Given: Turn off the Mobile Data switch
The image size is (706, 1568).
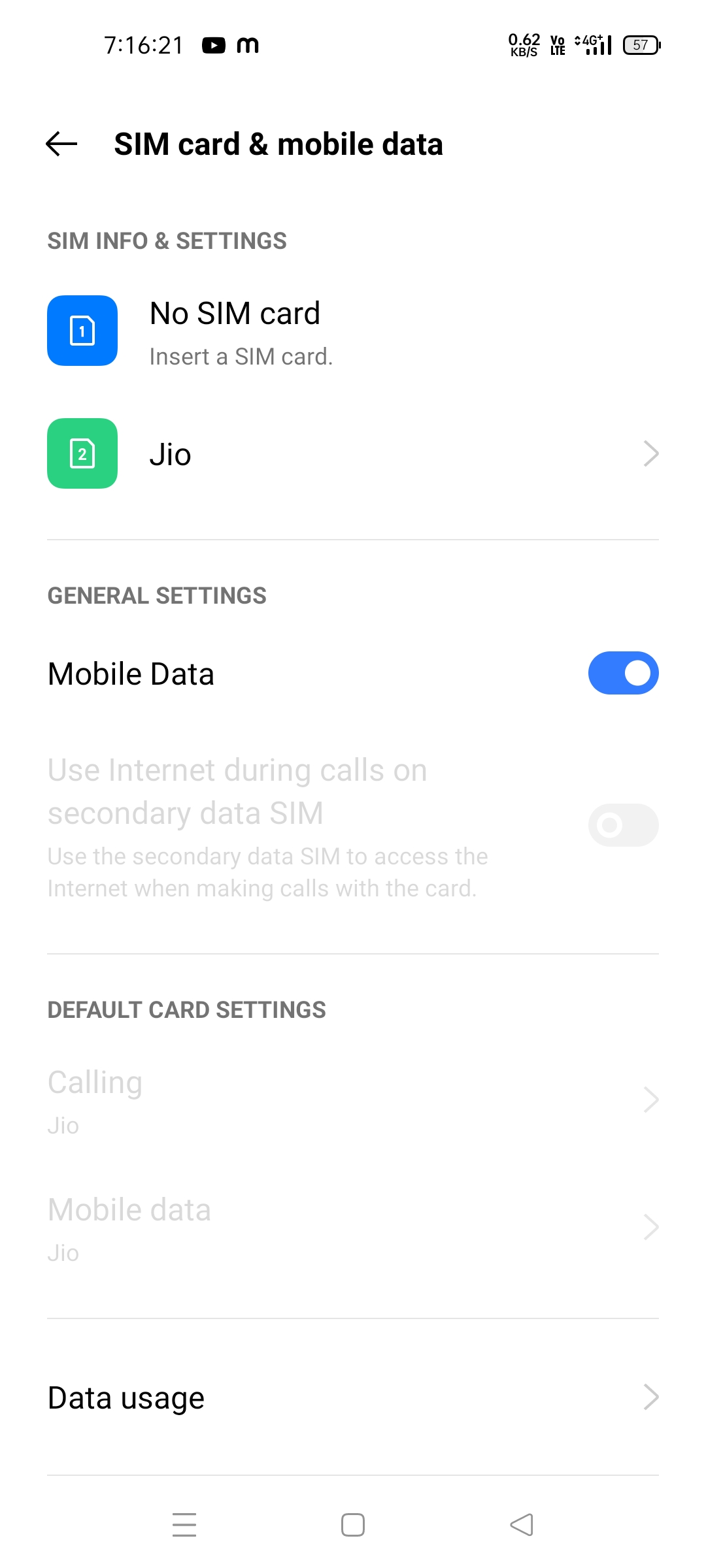Looking at the screenshot, I should coord(622,673).
